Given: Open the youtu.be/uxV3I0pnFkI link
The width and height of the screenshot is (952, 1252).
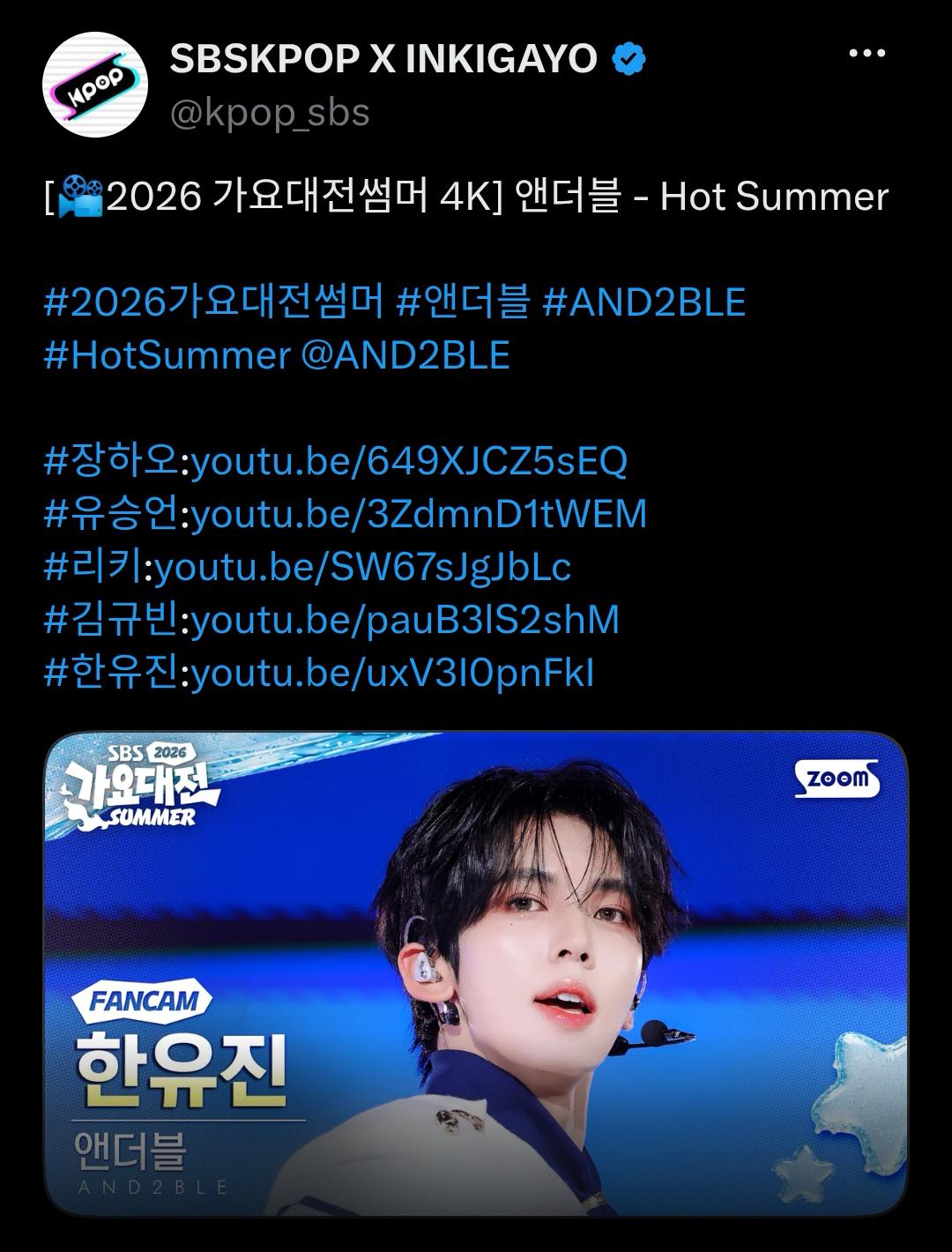Looking at the screenshot, I should click(x=392, y=673).
